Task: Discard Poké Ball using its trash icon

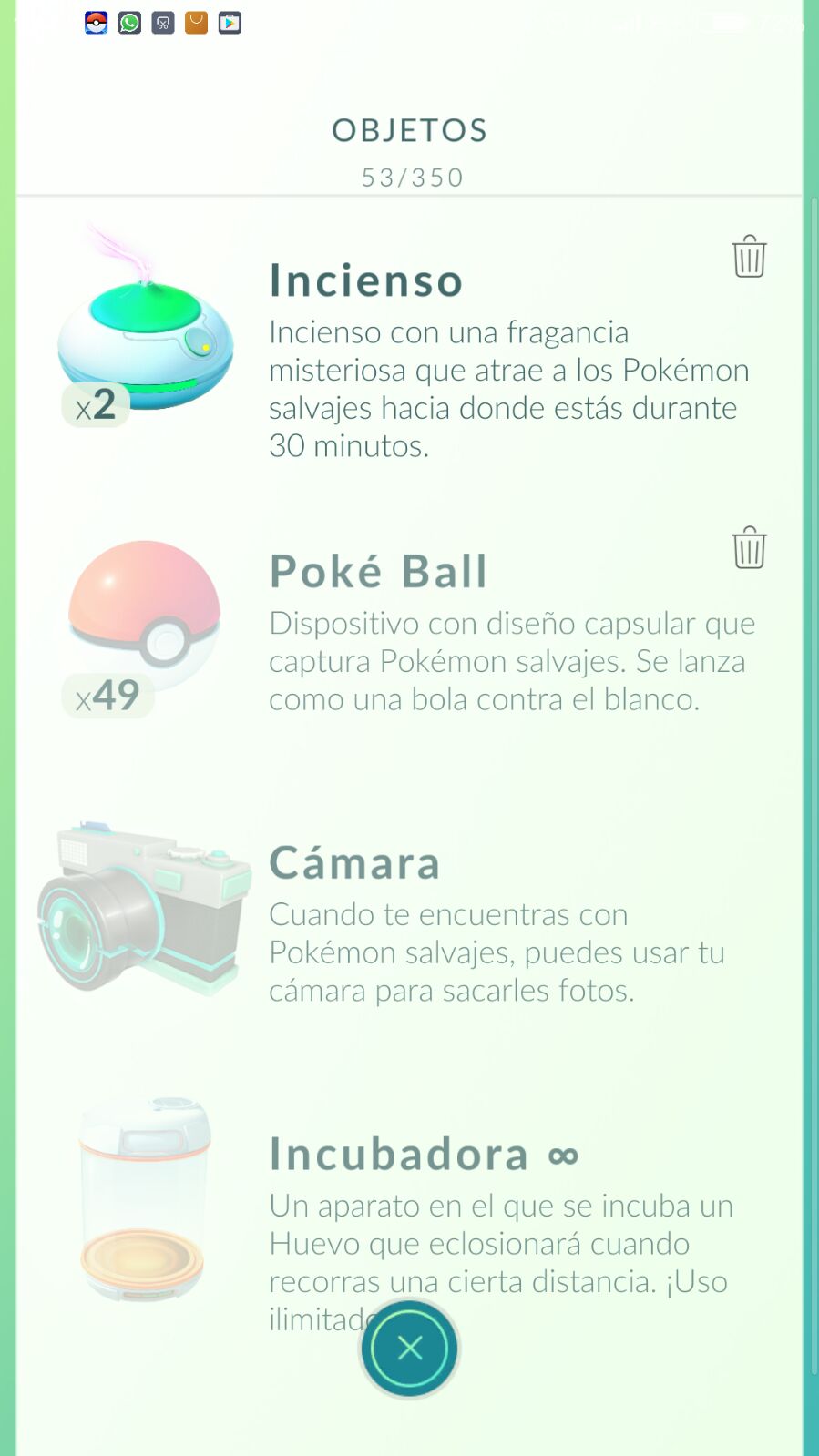Action: (749, 547)
